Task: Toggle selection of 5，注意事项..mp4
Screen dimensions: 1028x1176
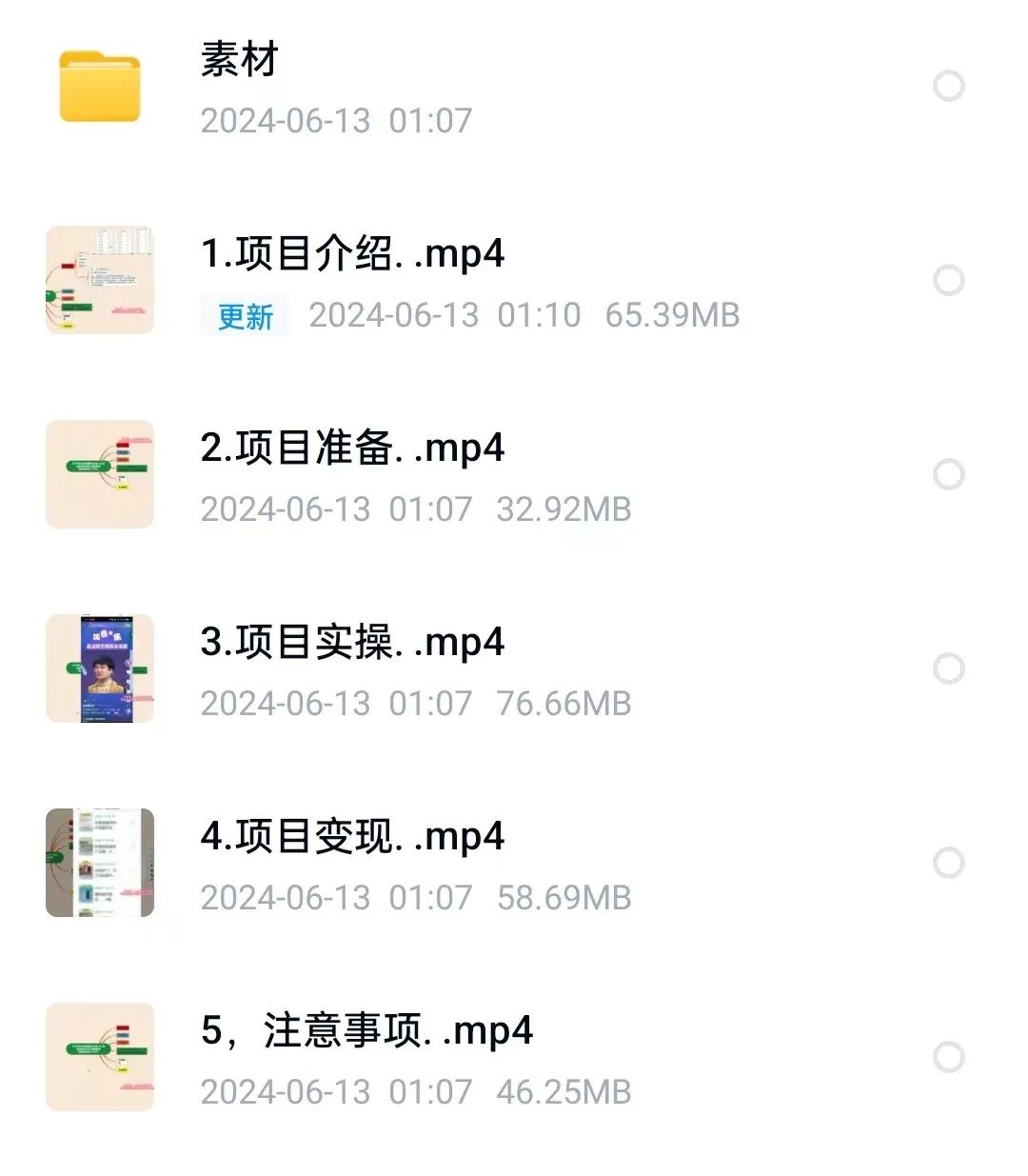Action: (x=947, y=1057)
